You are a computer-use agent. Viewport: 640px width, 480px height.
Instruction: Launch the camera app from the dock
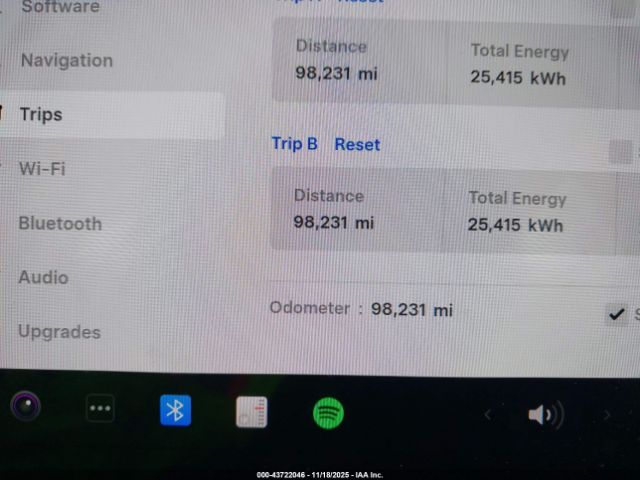pos(26,407)
